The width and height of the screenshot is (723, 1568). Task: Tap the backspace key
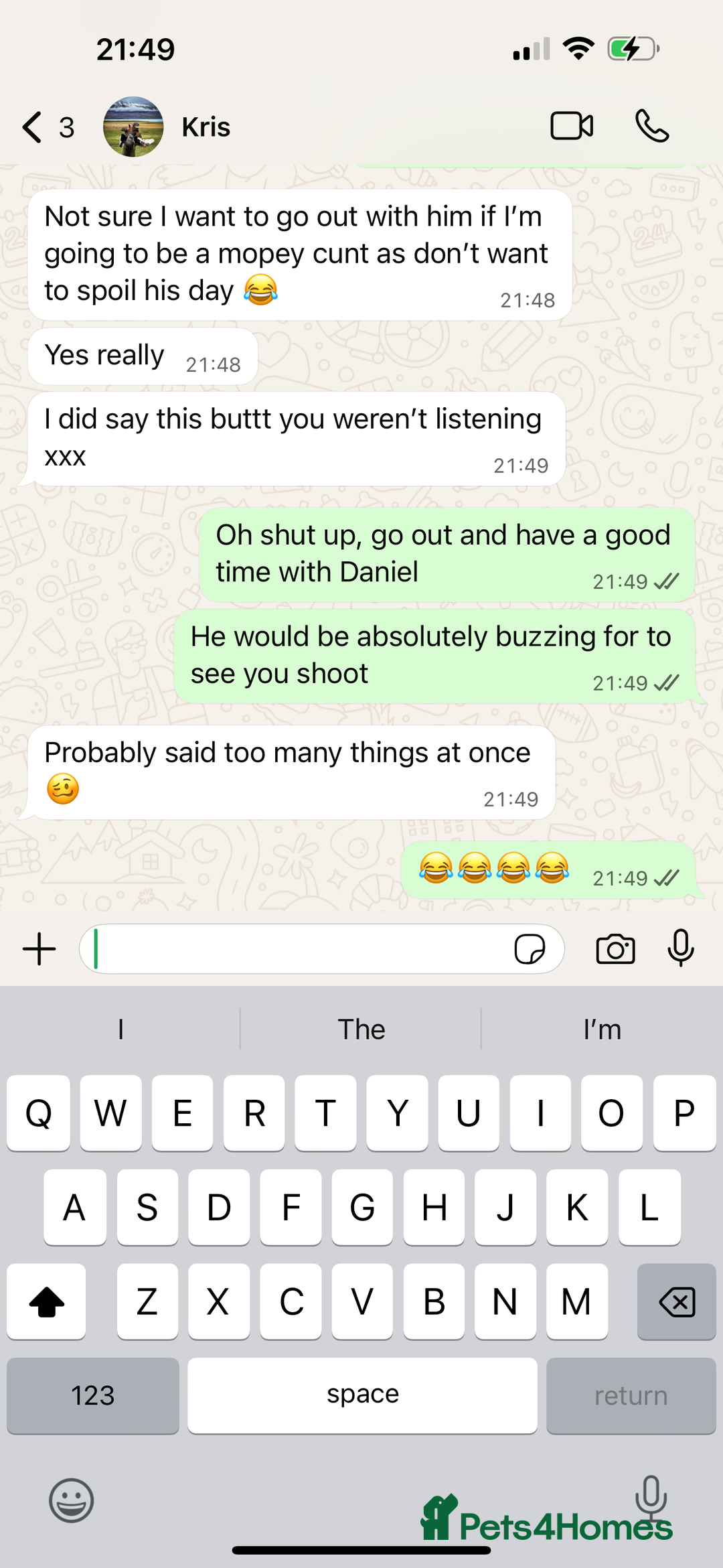676,1302
